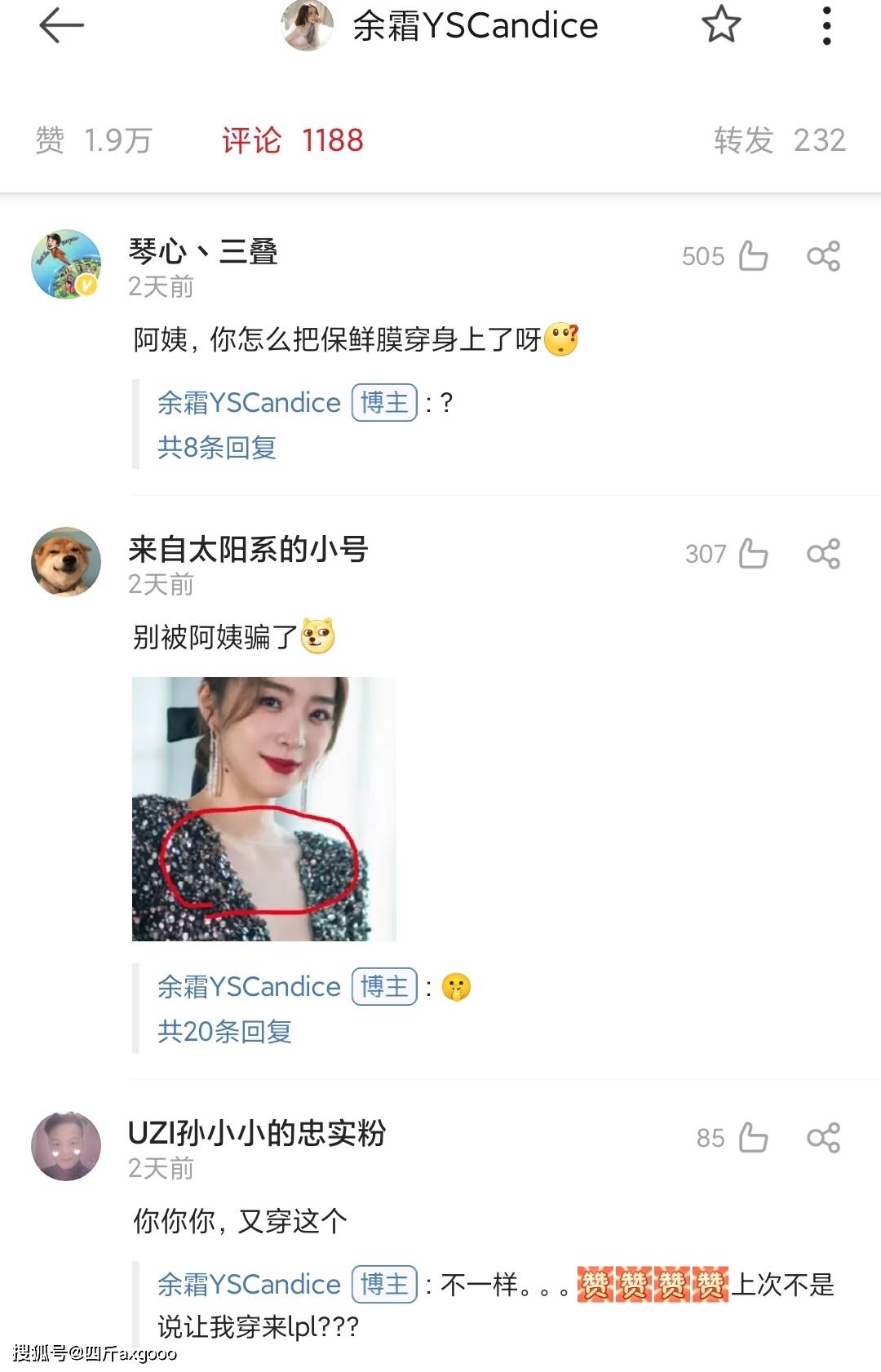Switch to the 转发 reposts tab
This screenshot has height=1372, width=881.
click(779, 140)
